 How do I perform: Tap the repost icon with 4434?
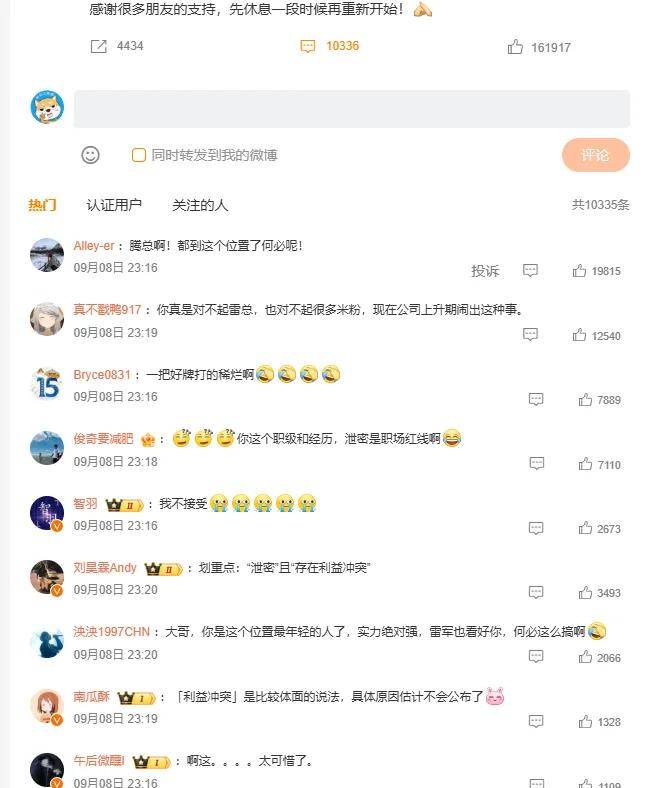(99, 46)
